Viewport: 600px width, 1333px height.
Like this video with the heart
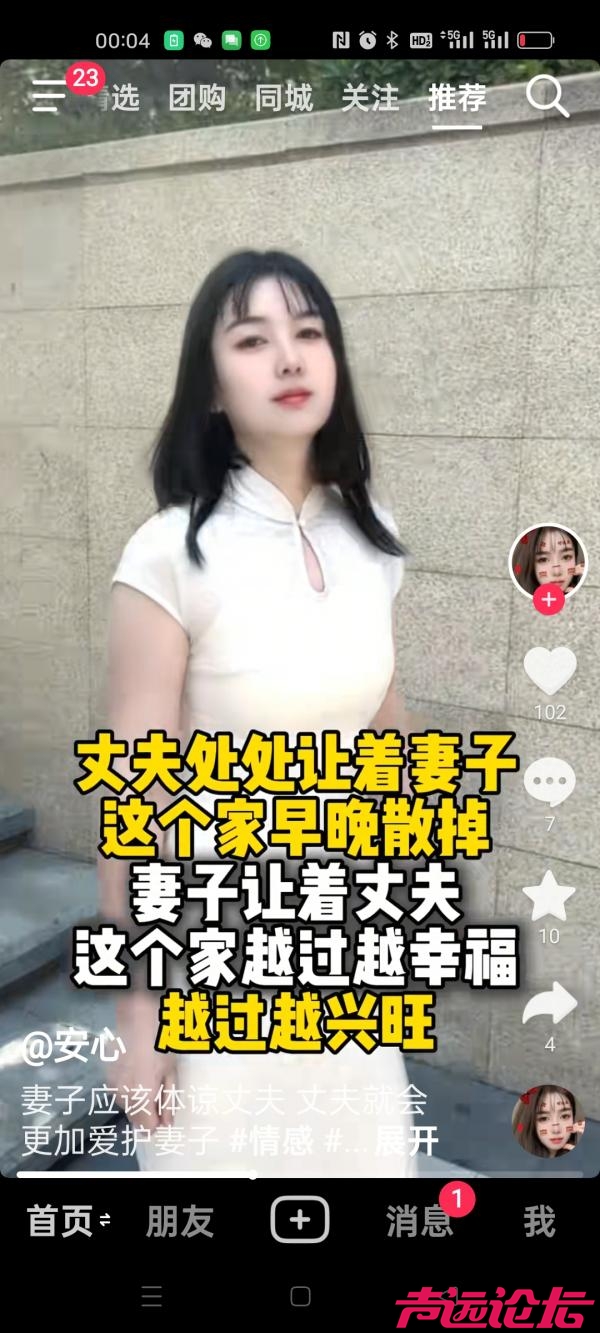point(550,671)
